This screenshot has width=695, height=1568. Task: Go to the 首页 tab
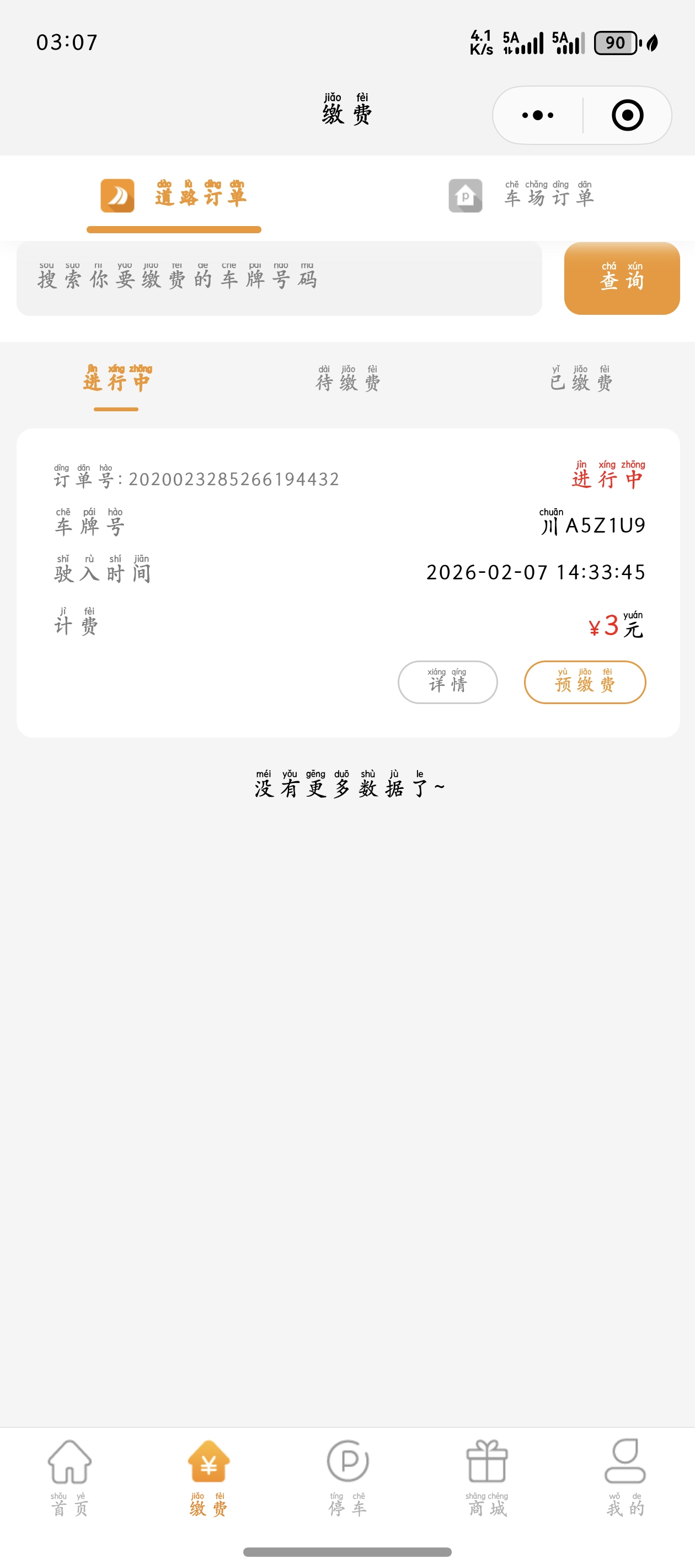coord(69,1476)
